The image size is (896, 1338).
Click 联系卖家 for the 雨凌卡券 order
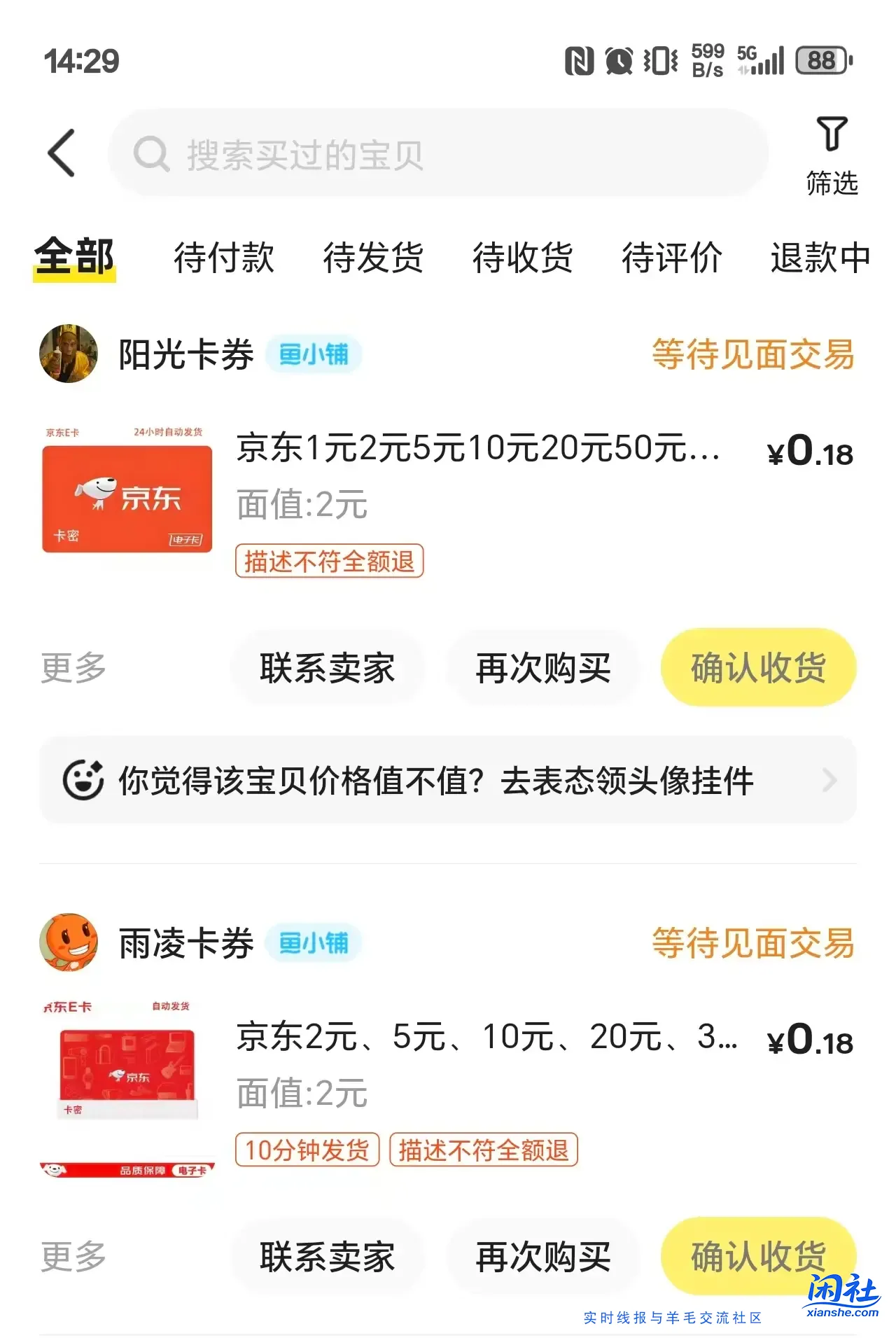(327, 1257)
